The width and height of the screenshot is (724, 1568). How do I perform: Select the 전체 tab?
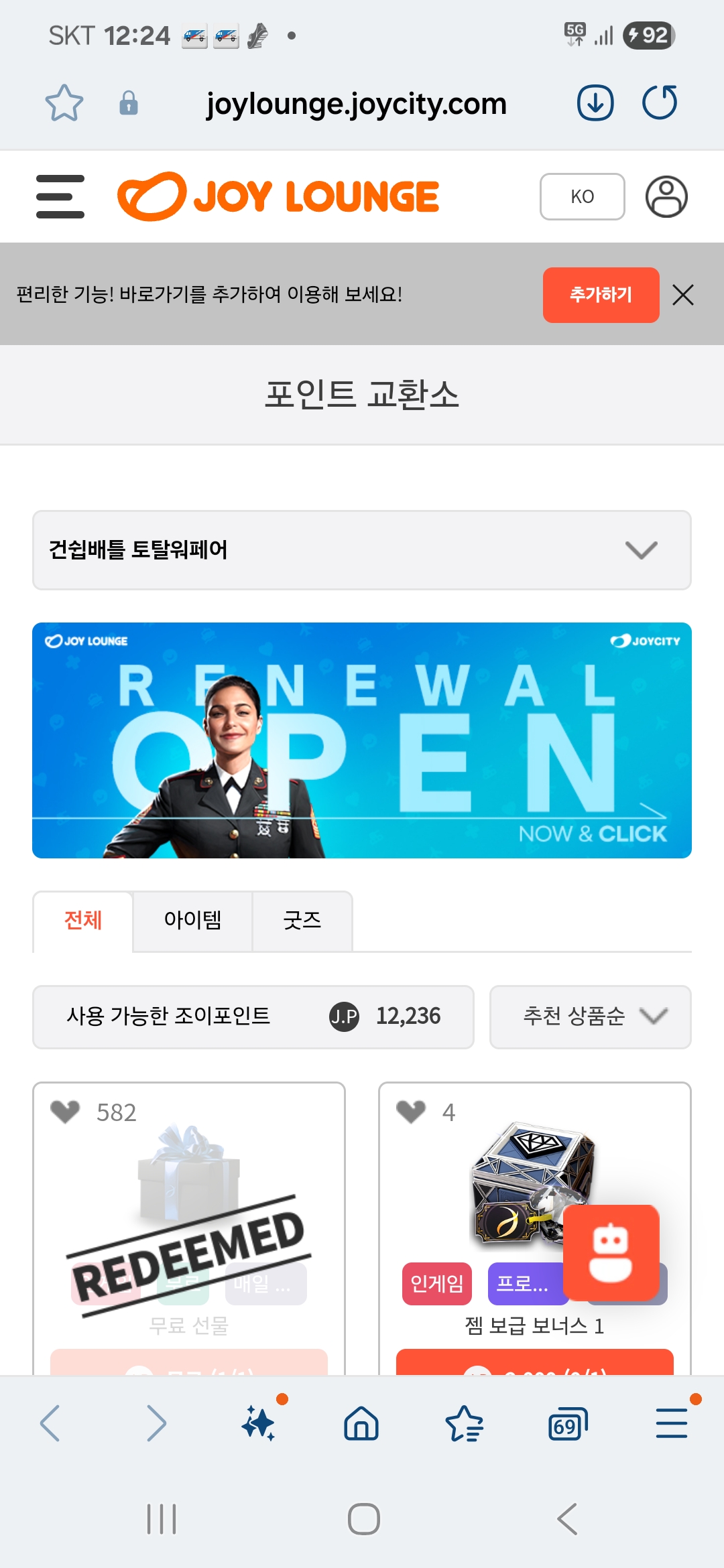[83, 921]
